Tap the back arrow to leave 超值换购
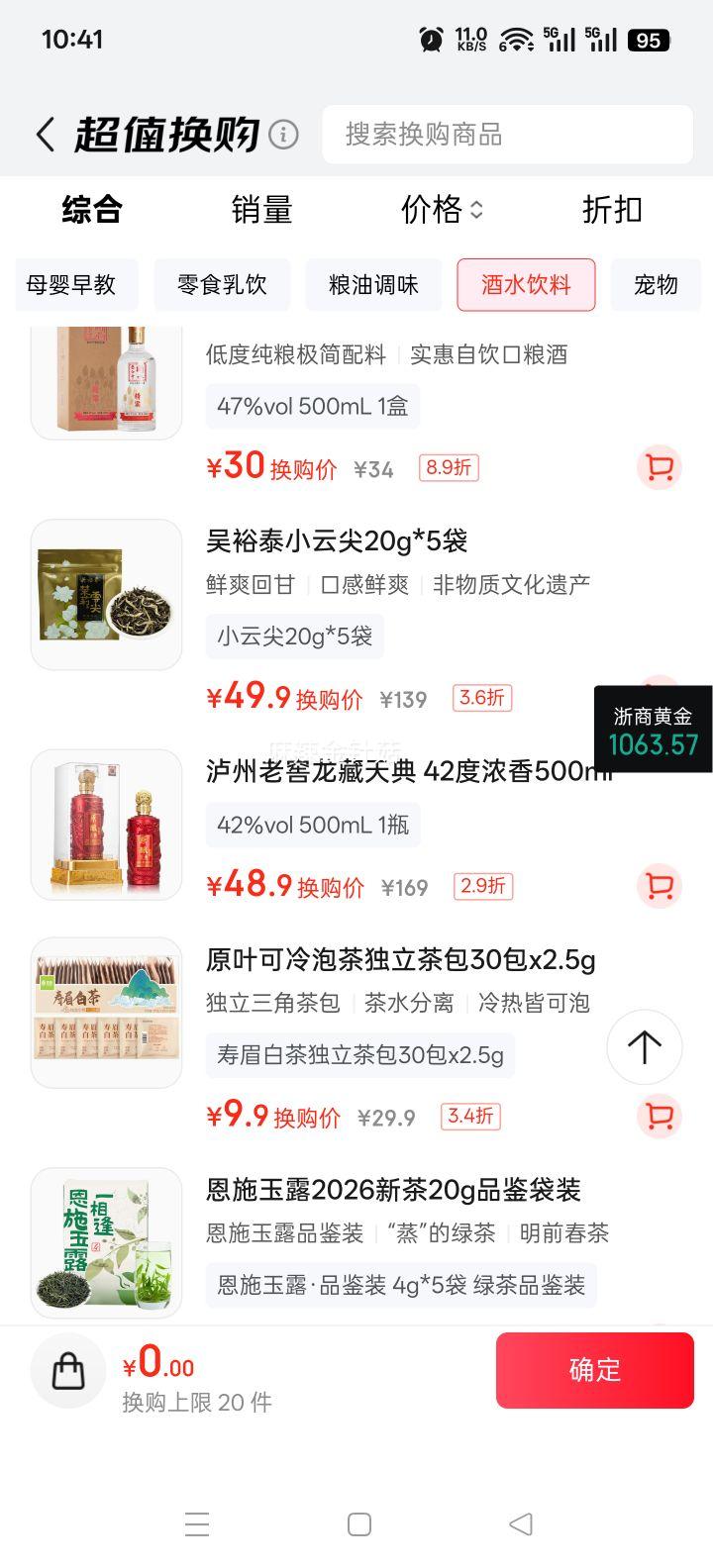 [x=44, y=134]
